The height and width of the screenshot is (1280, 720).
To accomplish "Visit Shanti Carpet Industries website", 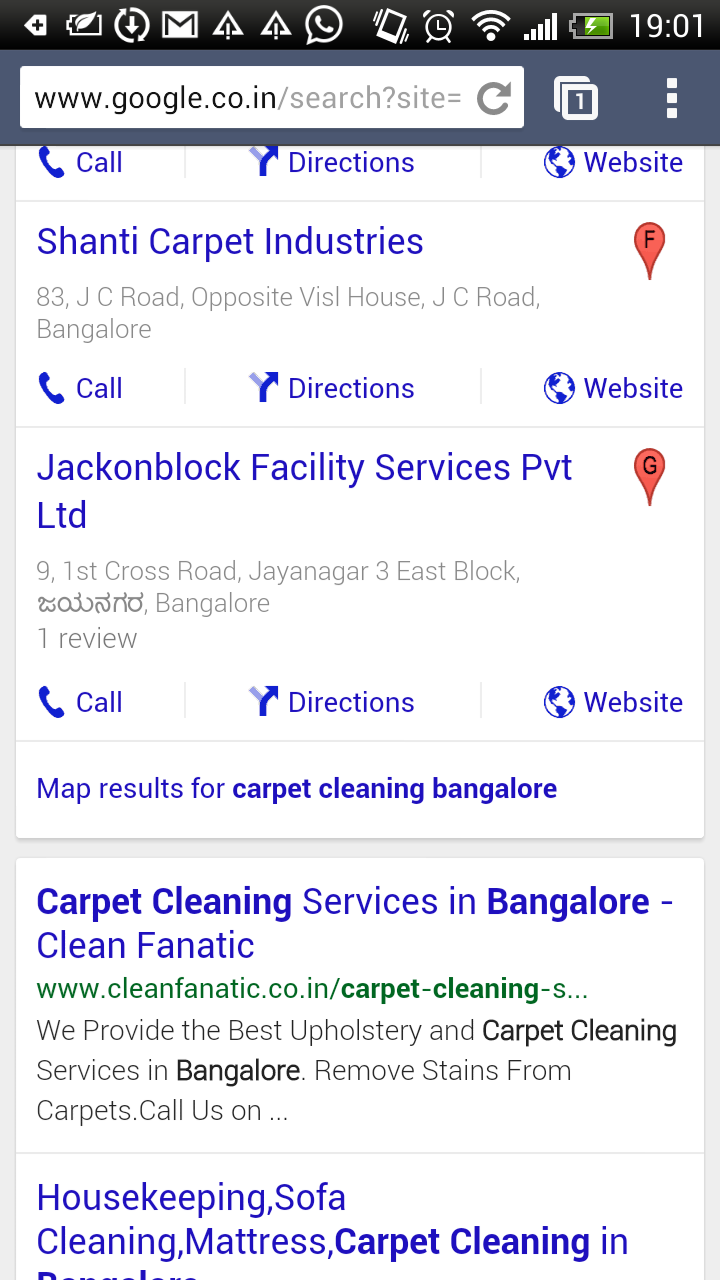I will (614, 388).
